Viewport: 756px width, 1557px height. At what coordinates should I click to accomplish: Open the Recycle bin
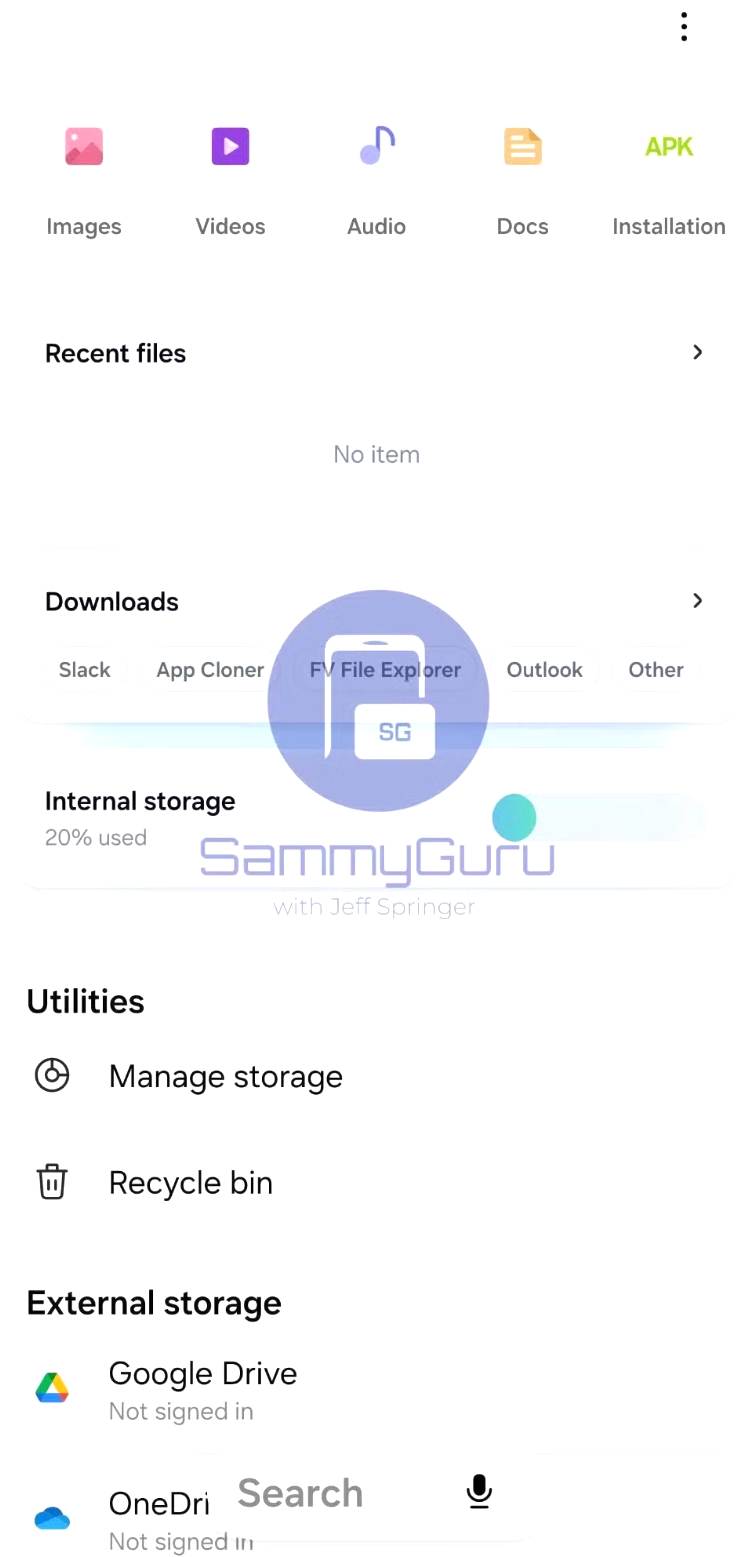[190, 1182]
